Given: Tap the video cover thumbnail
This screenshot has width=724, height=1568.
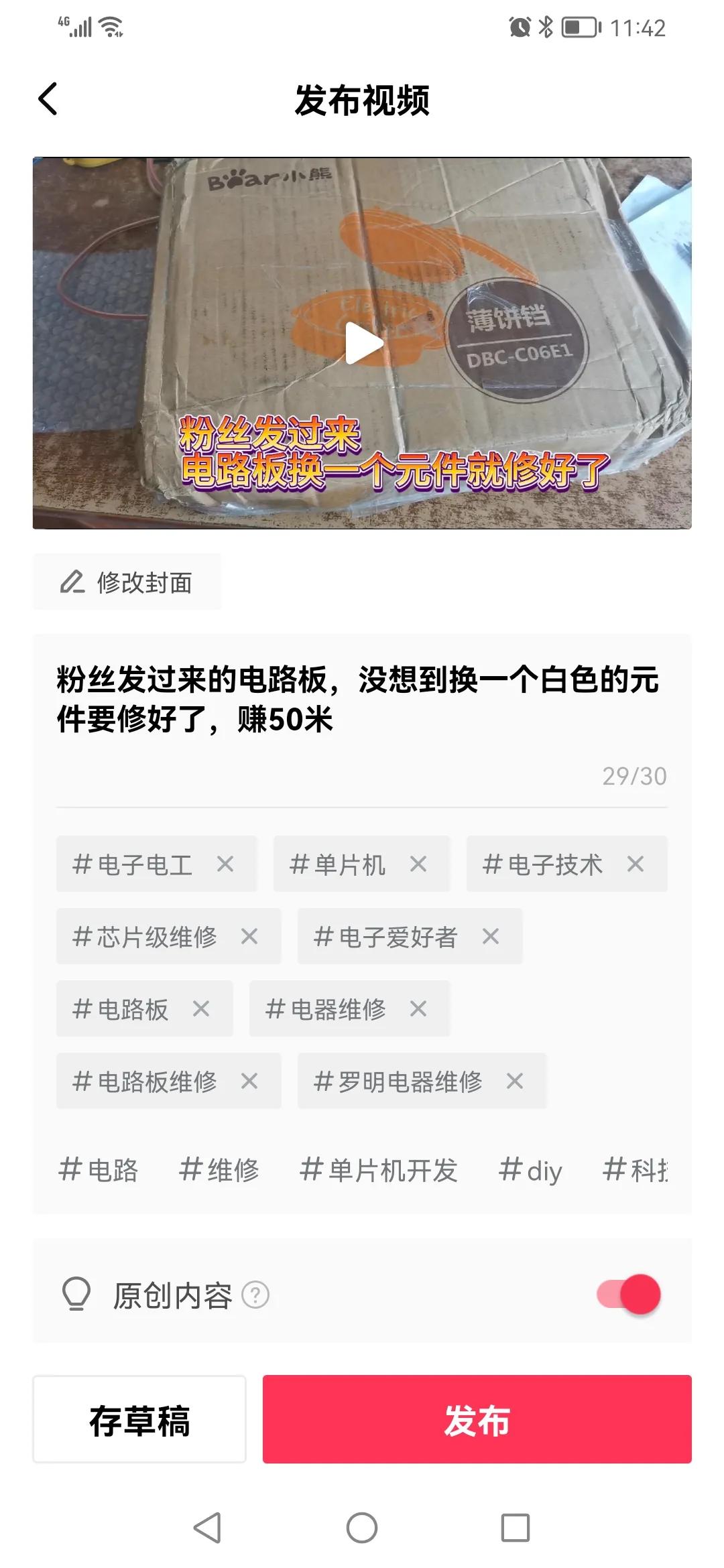Looking at the screenshot, I should [x=362, y=343].
